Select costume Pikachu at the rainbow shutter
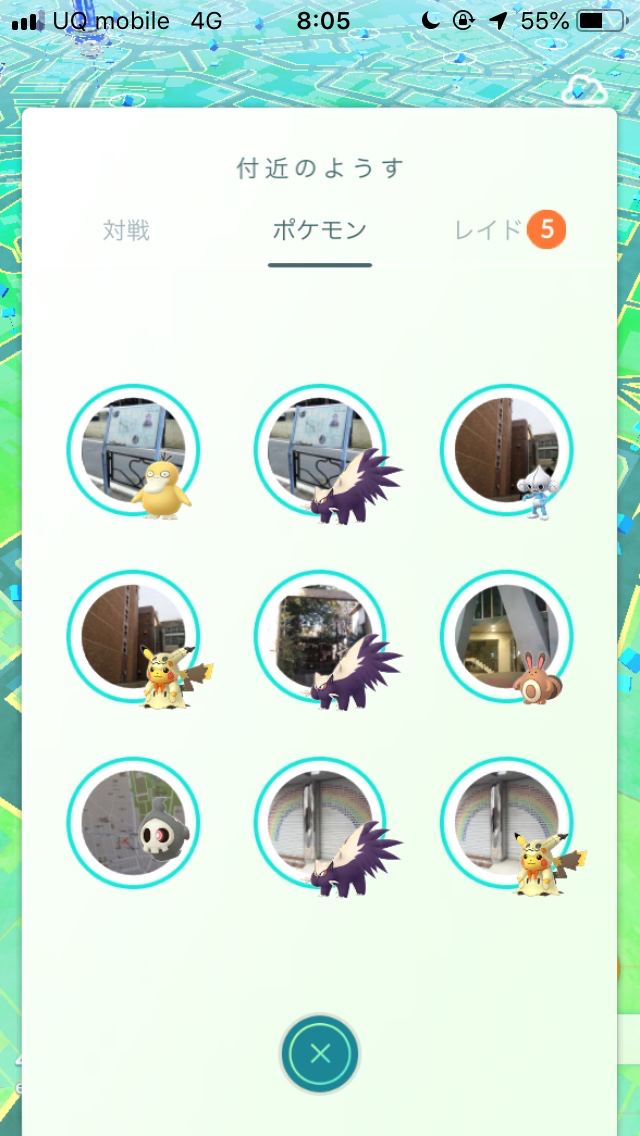640x1136 pixels. [506, 823]
